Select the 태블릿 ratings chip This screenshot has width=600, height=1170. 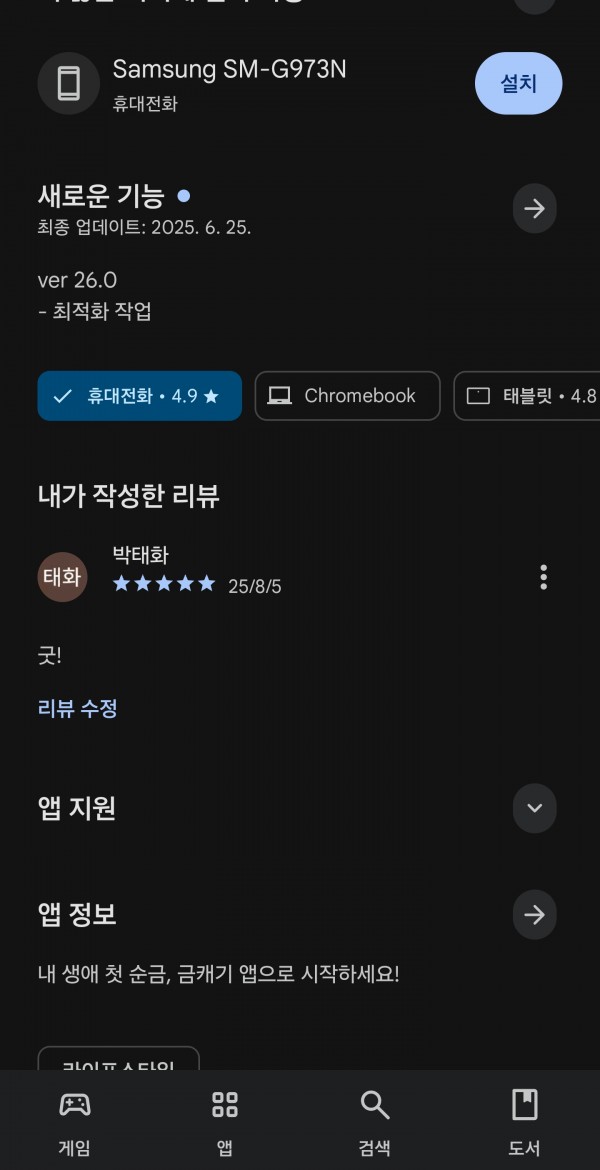tap(528, 396)
